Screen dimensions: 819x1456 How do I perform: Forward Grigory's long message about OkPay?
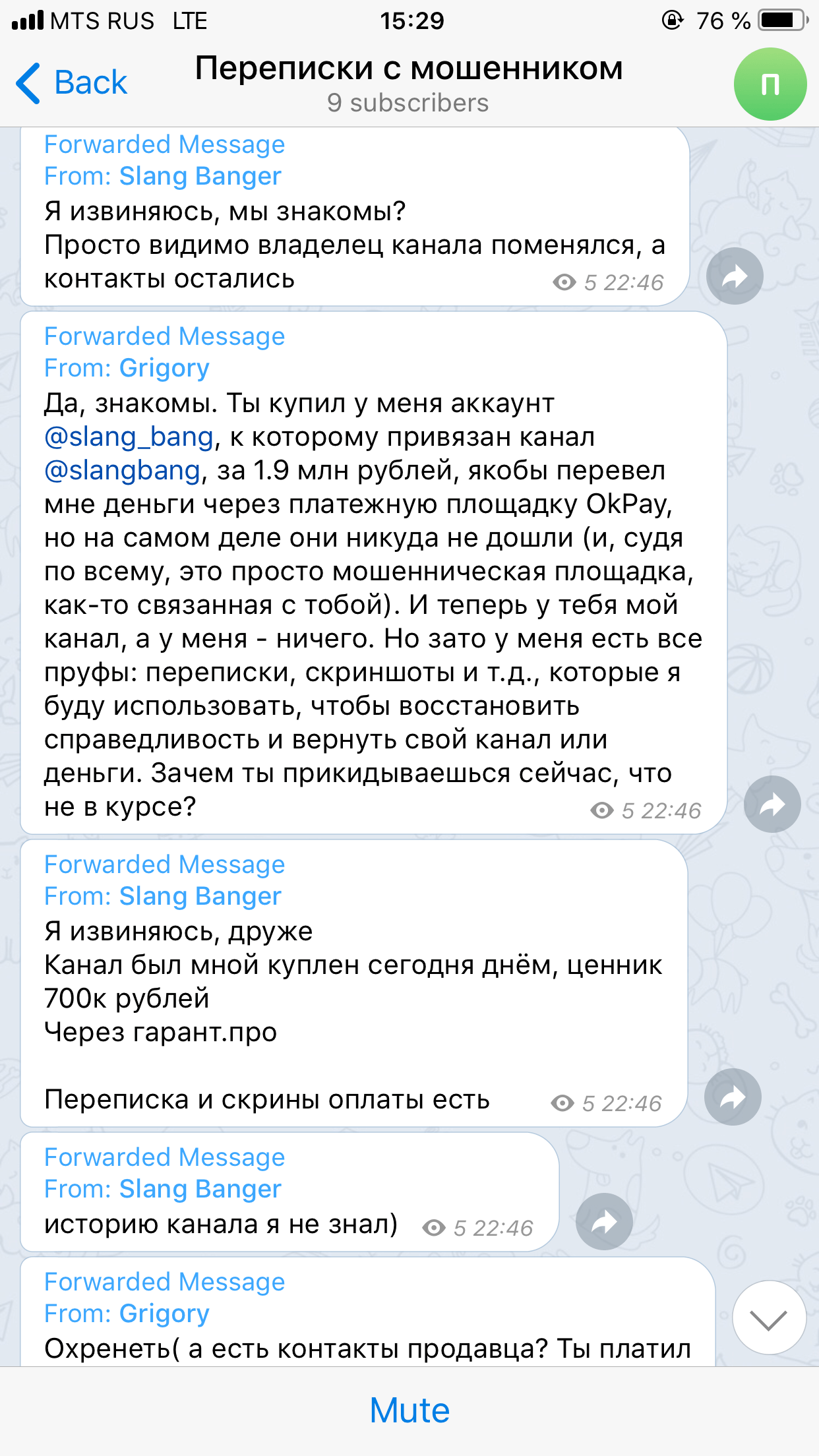(x=772, y=804)
